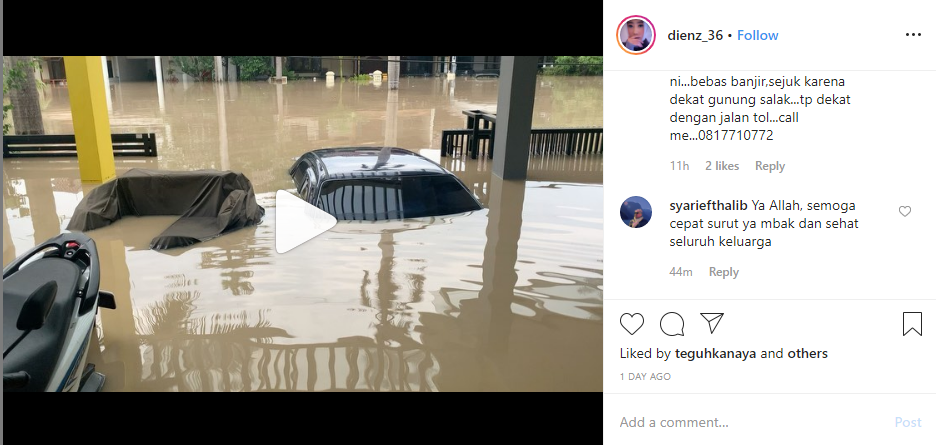Open teguhkanaya's profile
This screenshot has width=936, height=445.
coord(714,354)
